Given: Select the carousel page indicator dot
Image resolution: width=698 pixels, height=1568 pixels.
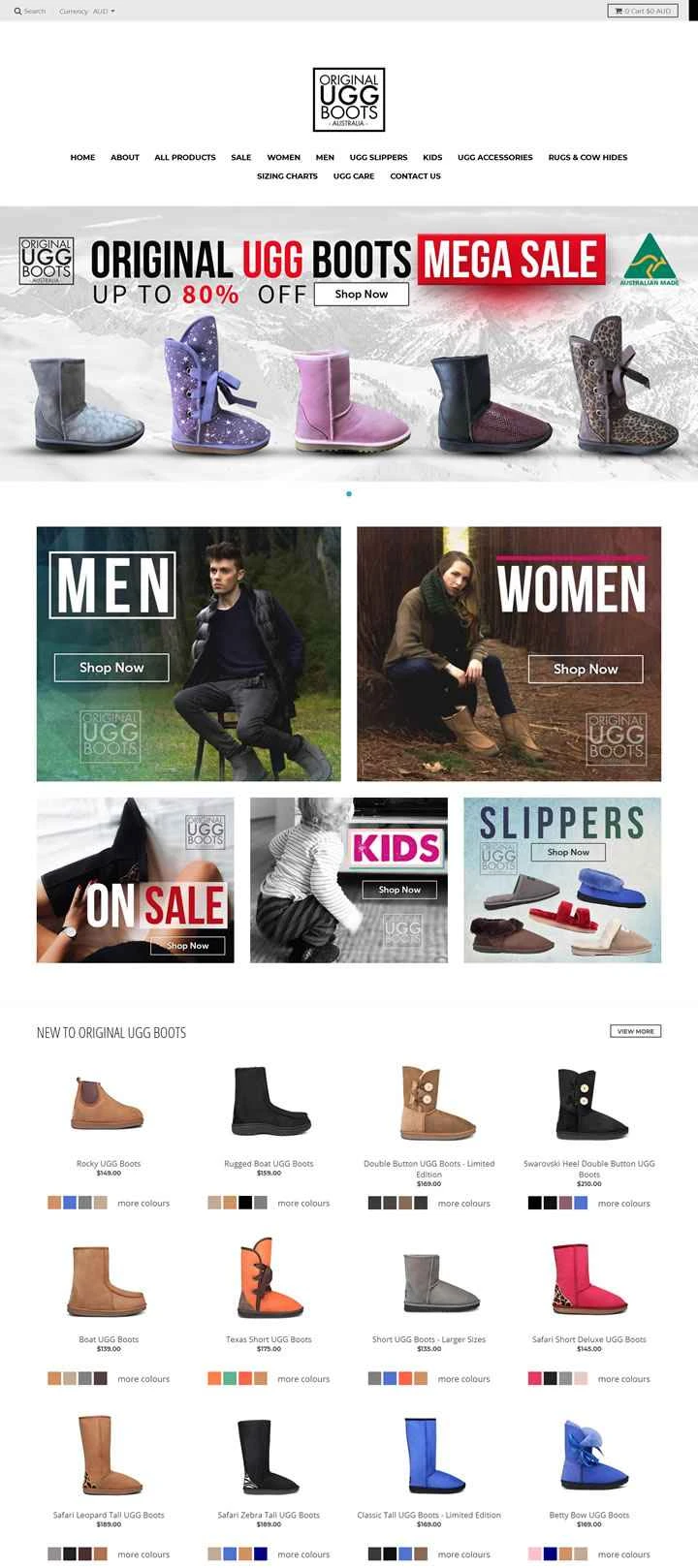Looking at the screenshot, I should pyautogui.click(x=349, y=493).
